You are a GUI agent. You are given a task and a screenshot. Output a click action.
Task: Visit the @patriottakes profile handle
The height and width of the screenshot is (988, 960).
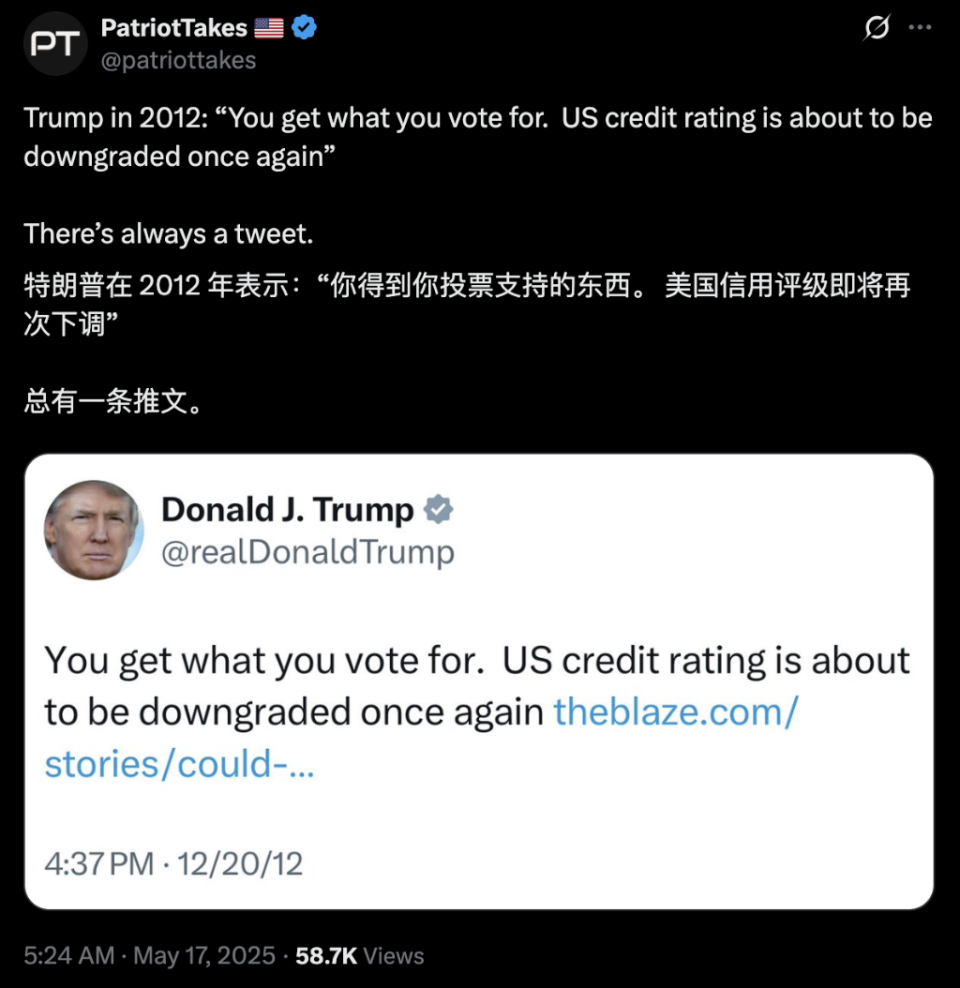[x=180, y=60]
